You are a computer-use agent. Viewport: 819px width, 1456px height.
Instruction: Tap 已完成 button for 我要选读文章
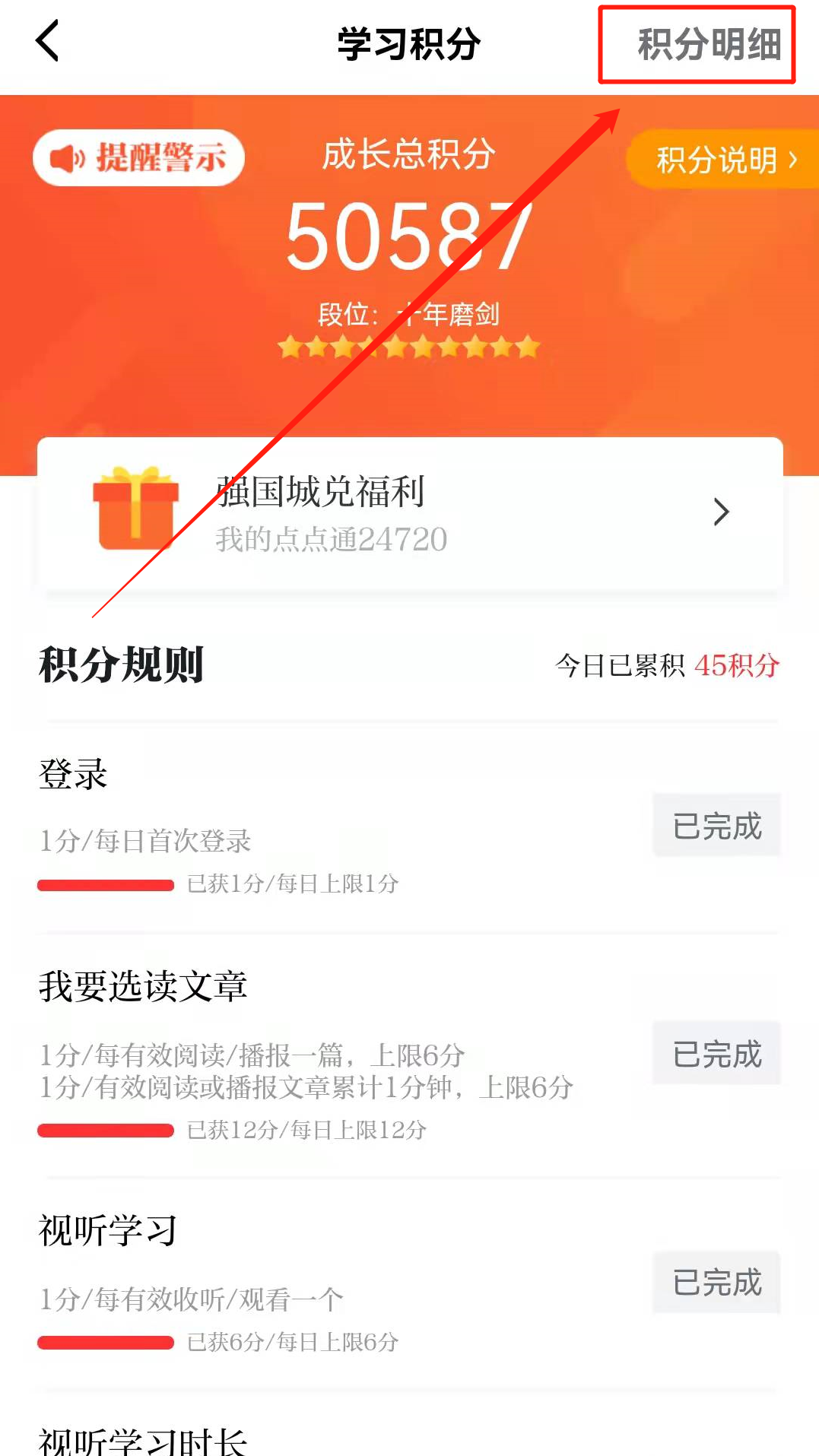[x=716, y=1054]
